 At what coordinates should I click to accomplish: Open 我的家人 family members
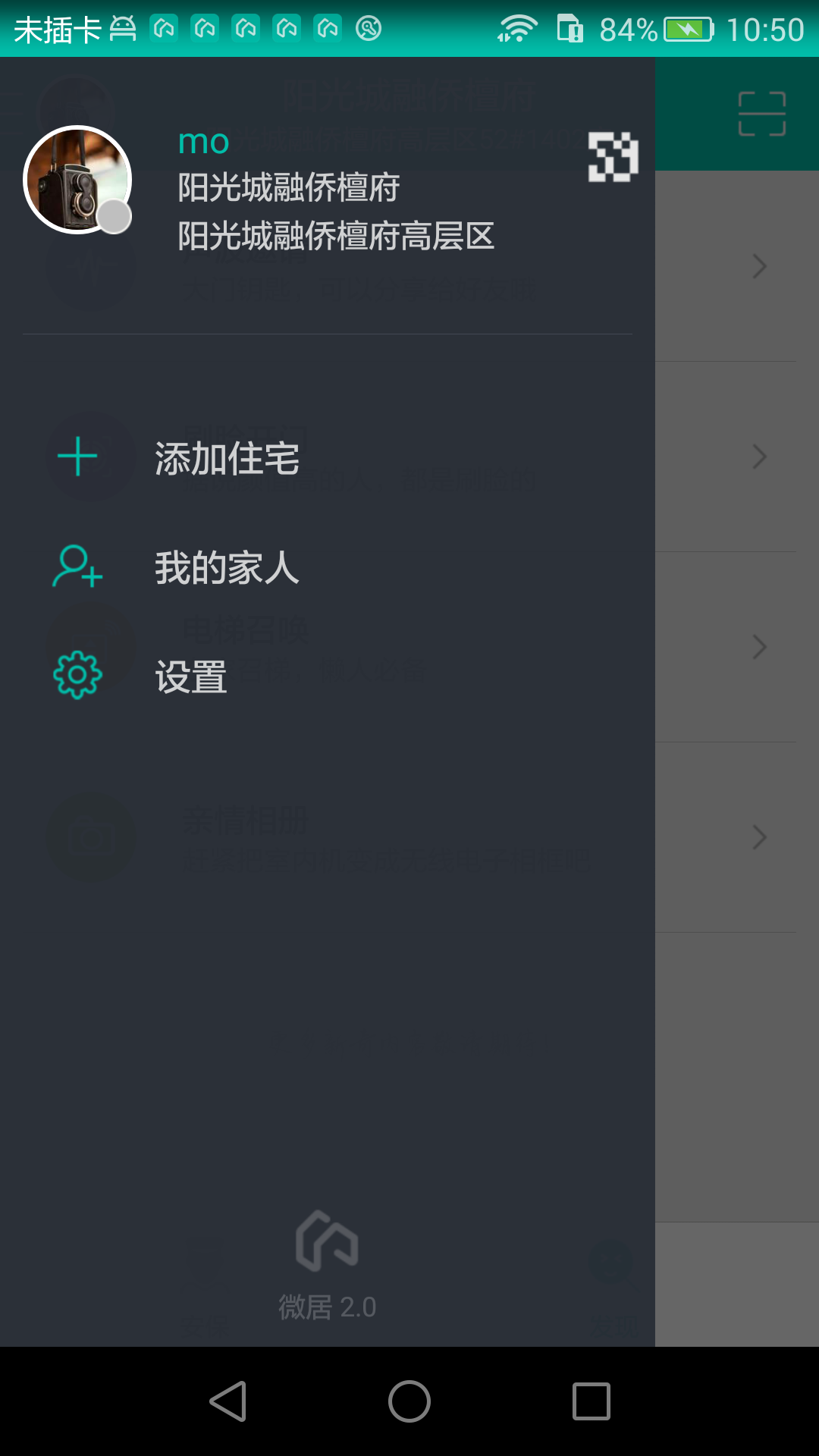click(226, 567)
